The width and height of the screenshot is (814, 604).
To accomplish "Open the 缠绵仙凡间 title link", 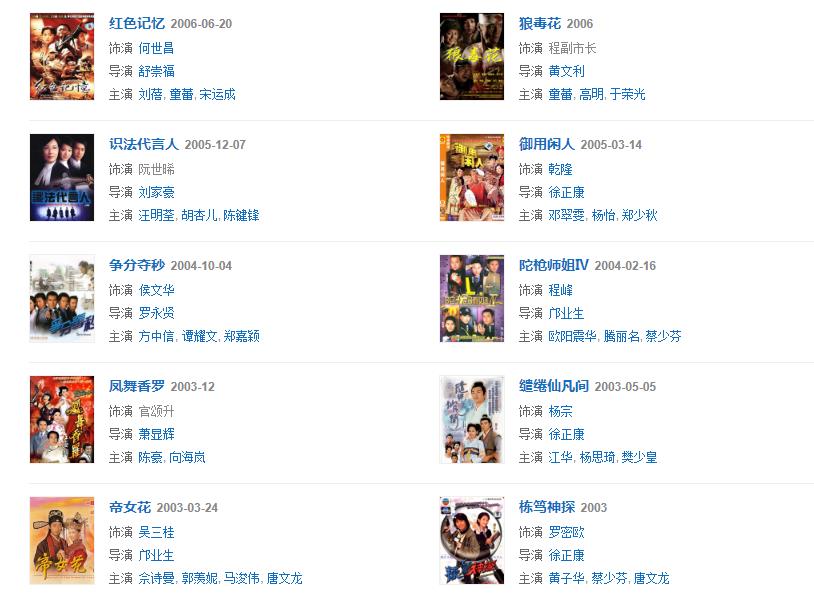I will pyautogui.click(x=553, y=386).
